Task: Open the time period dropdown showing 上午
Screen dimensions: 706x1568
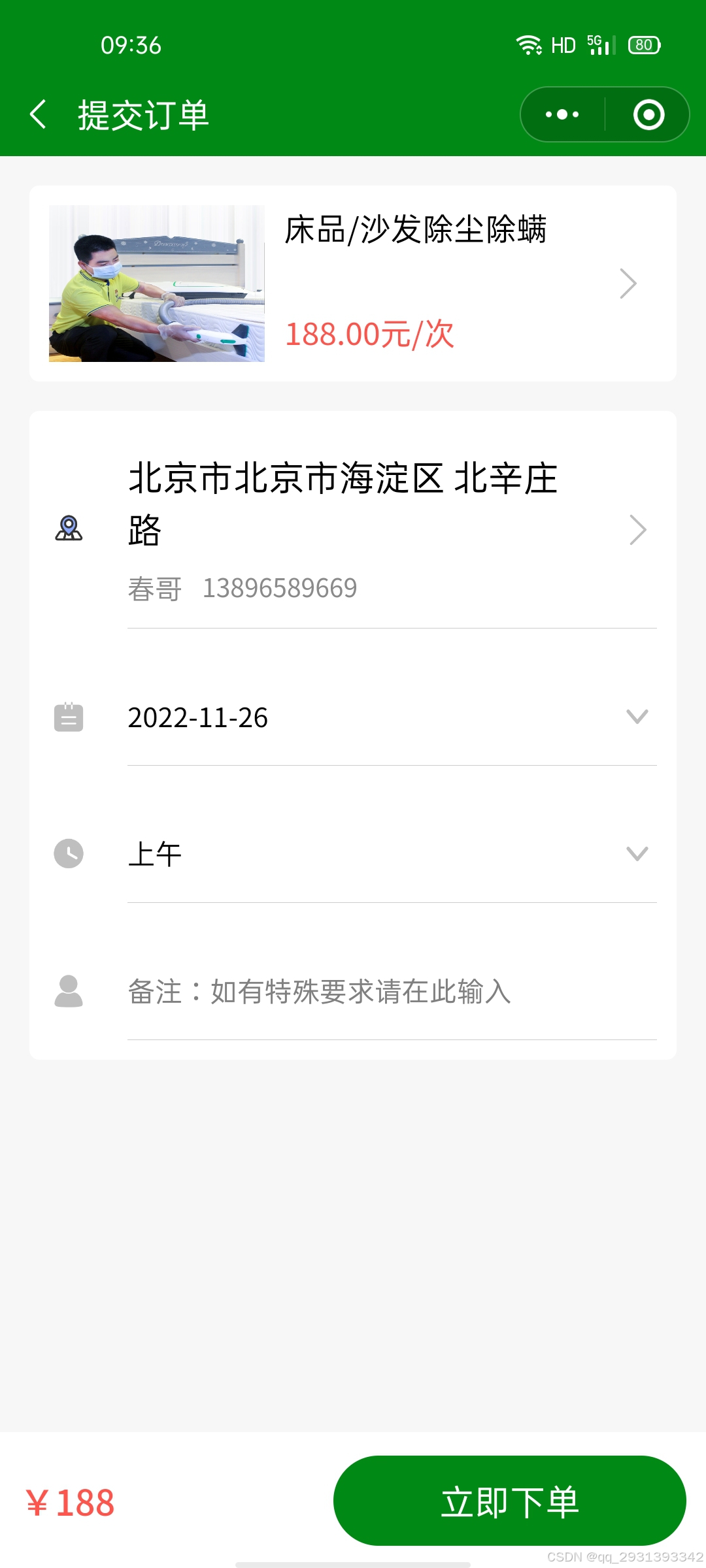Action: [636, 853]
